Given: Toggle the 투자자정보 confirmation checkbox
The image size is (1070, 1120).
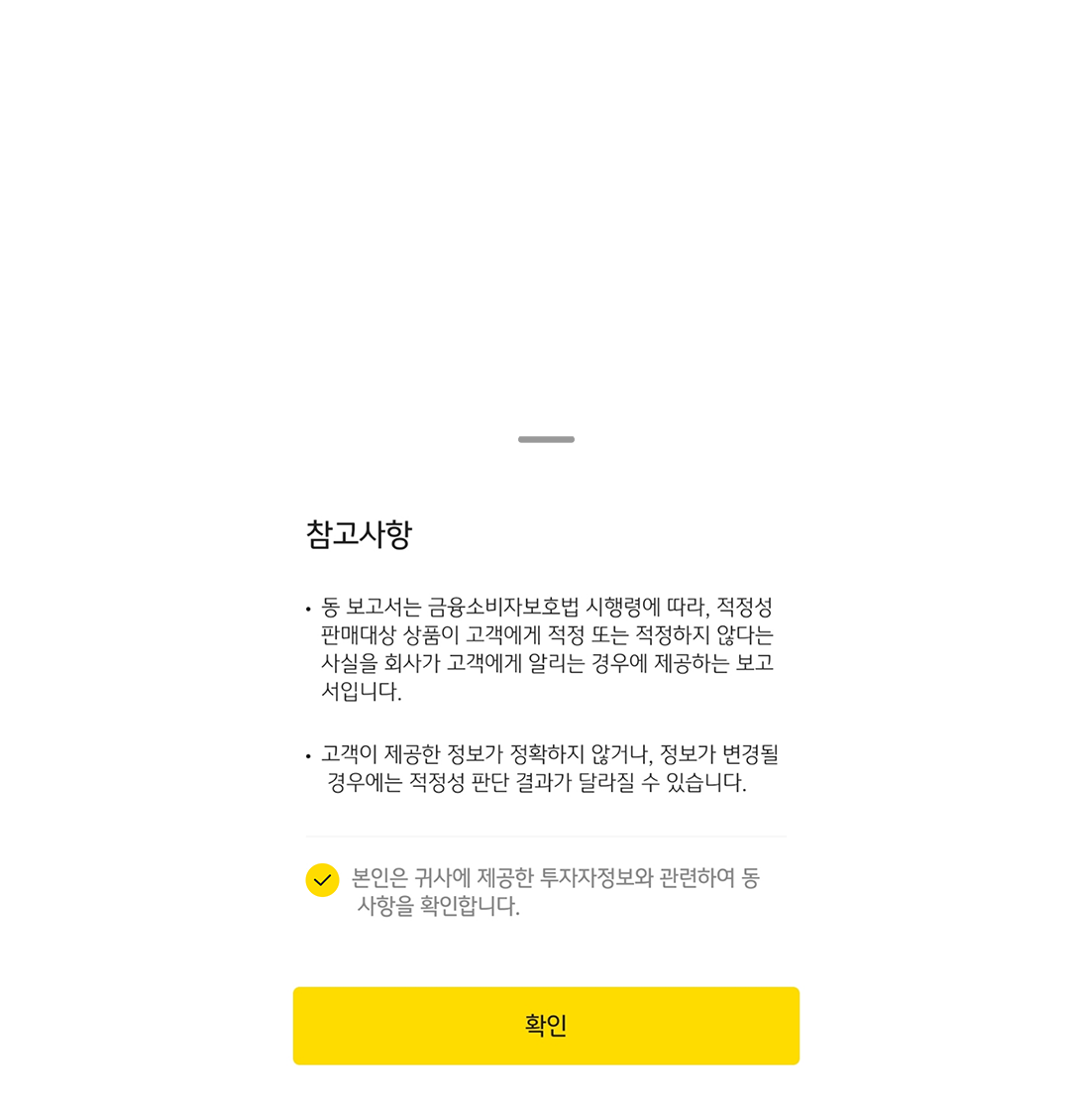Looking at the screenshot, I should click(322, 880).
